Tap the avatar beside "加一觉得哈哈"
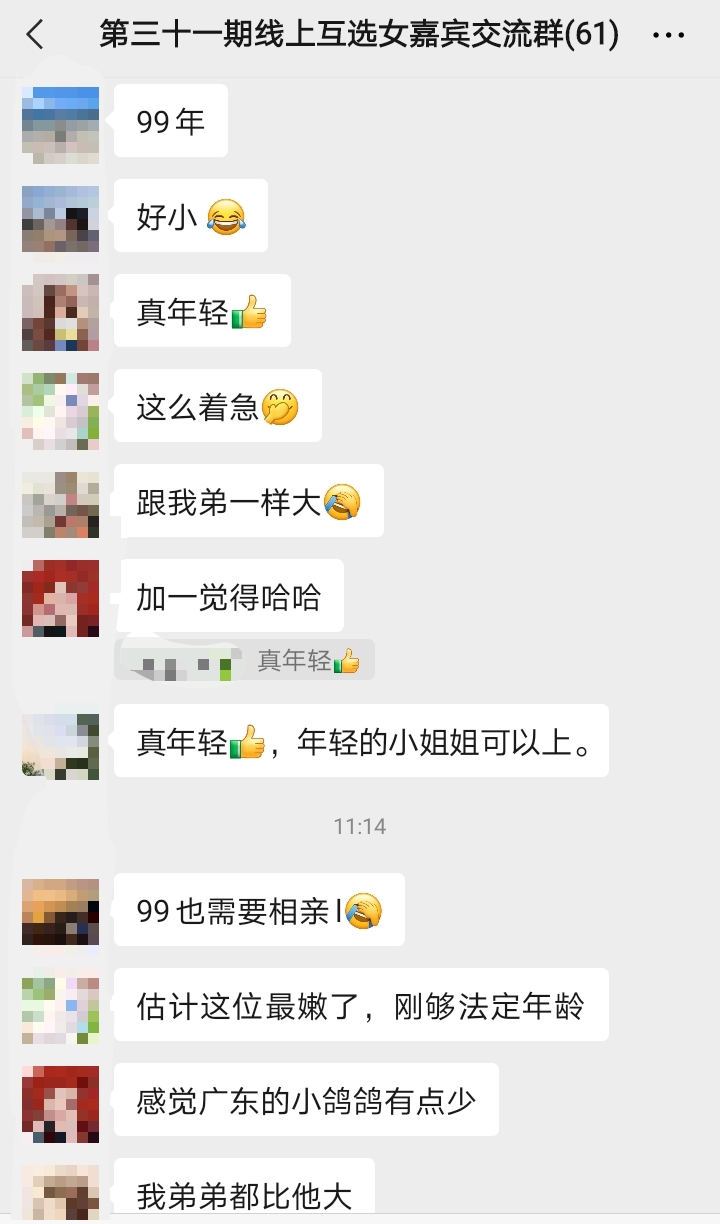The image size is (720, 1224). 60,598
